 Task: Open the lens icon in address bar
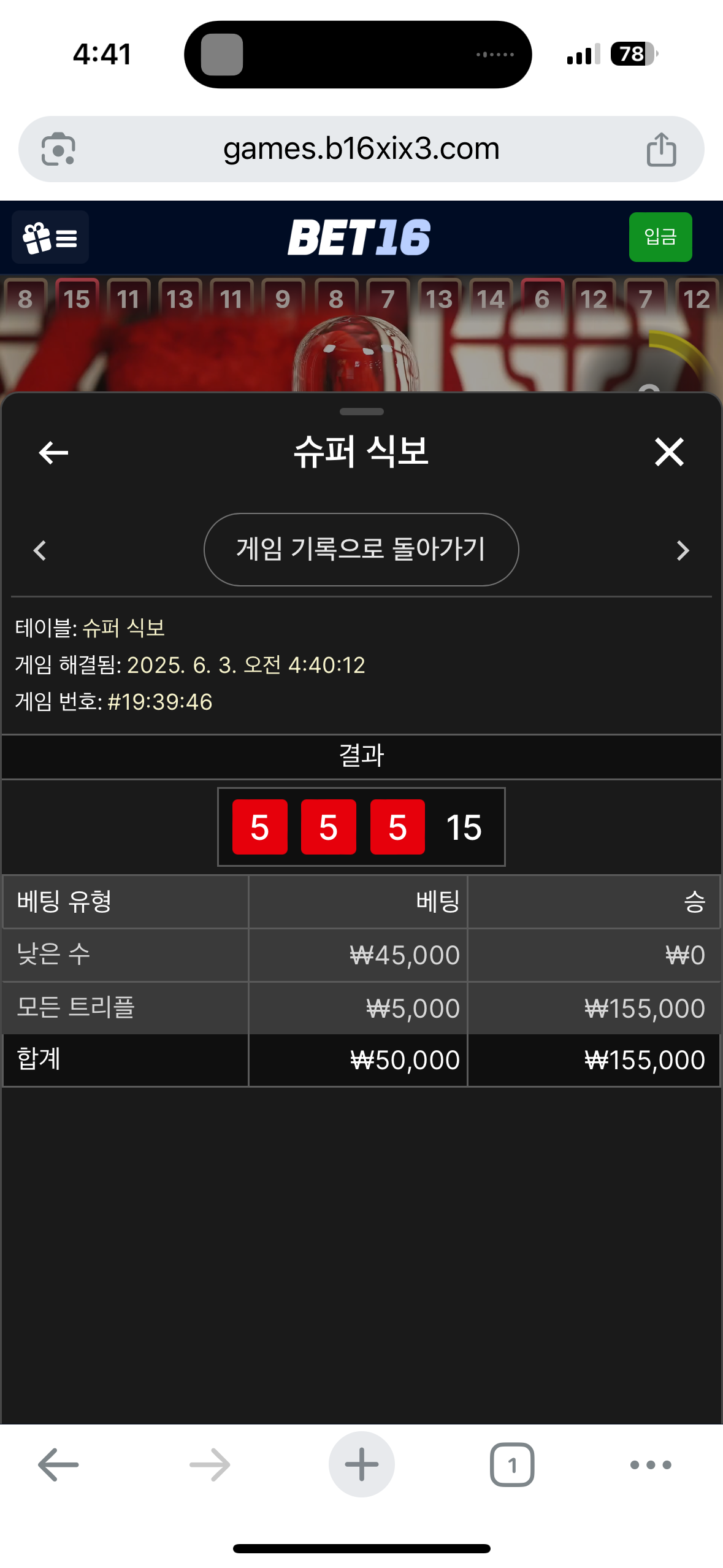[x=58, y=149]
